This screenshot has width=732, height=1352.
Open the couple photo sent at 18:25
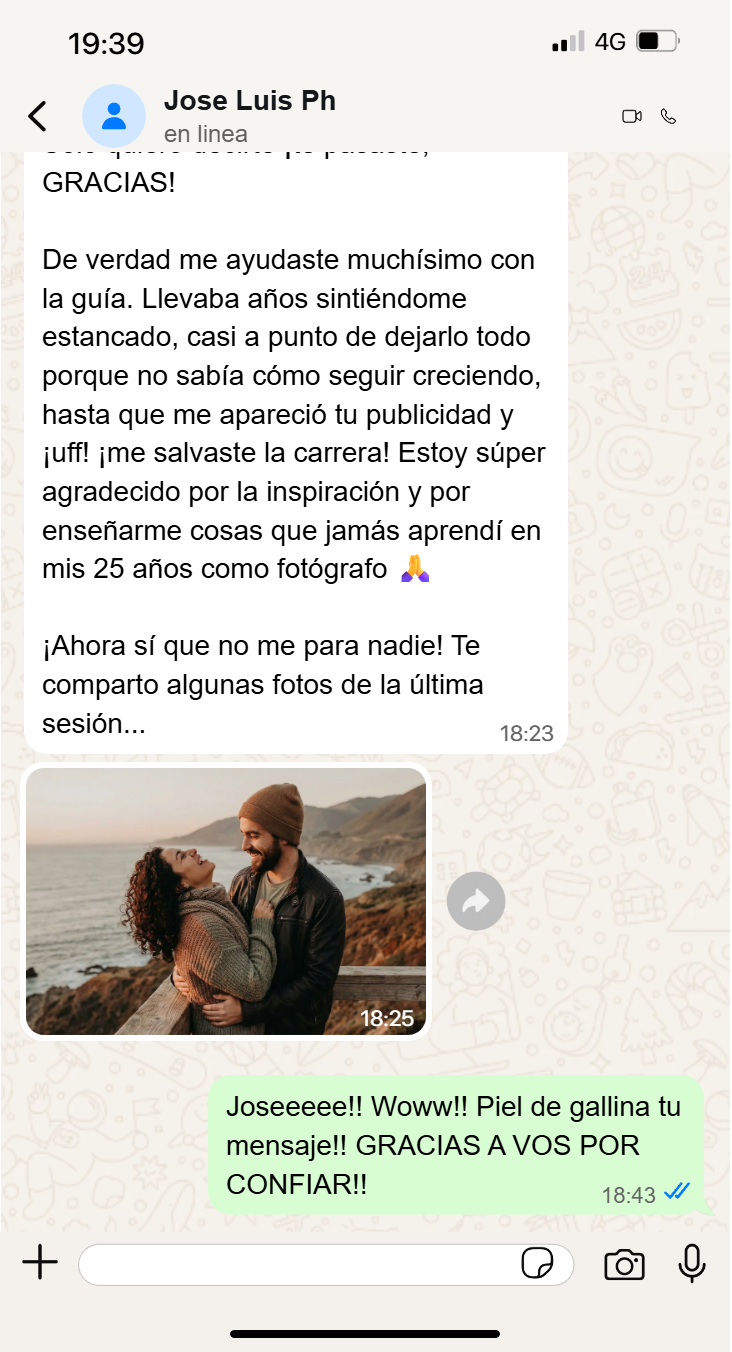tap(226, 901)
